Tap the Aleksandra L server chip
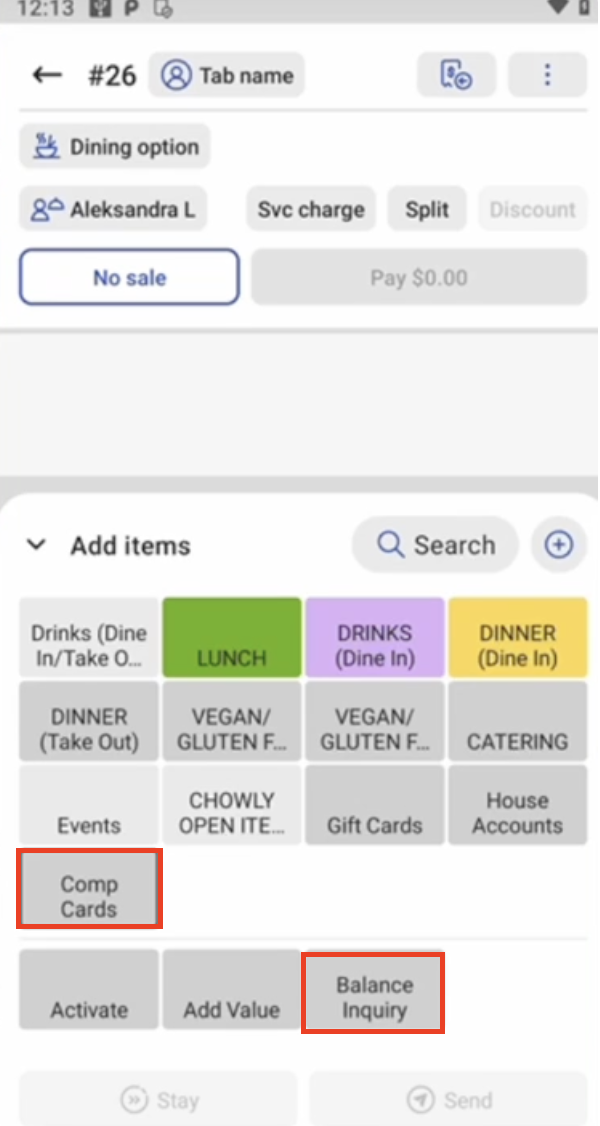 click(113, 210)
